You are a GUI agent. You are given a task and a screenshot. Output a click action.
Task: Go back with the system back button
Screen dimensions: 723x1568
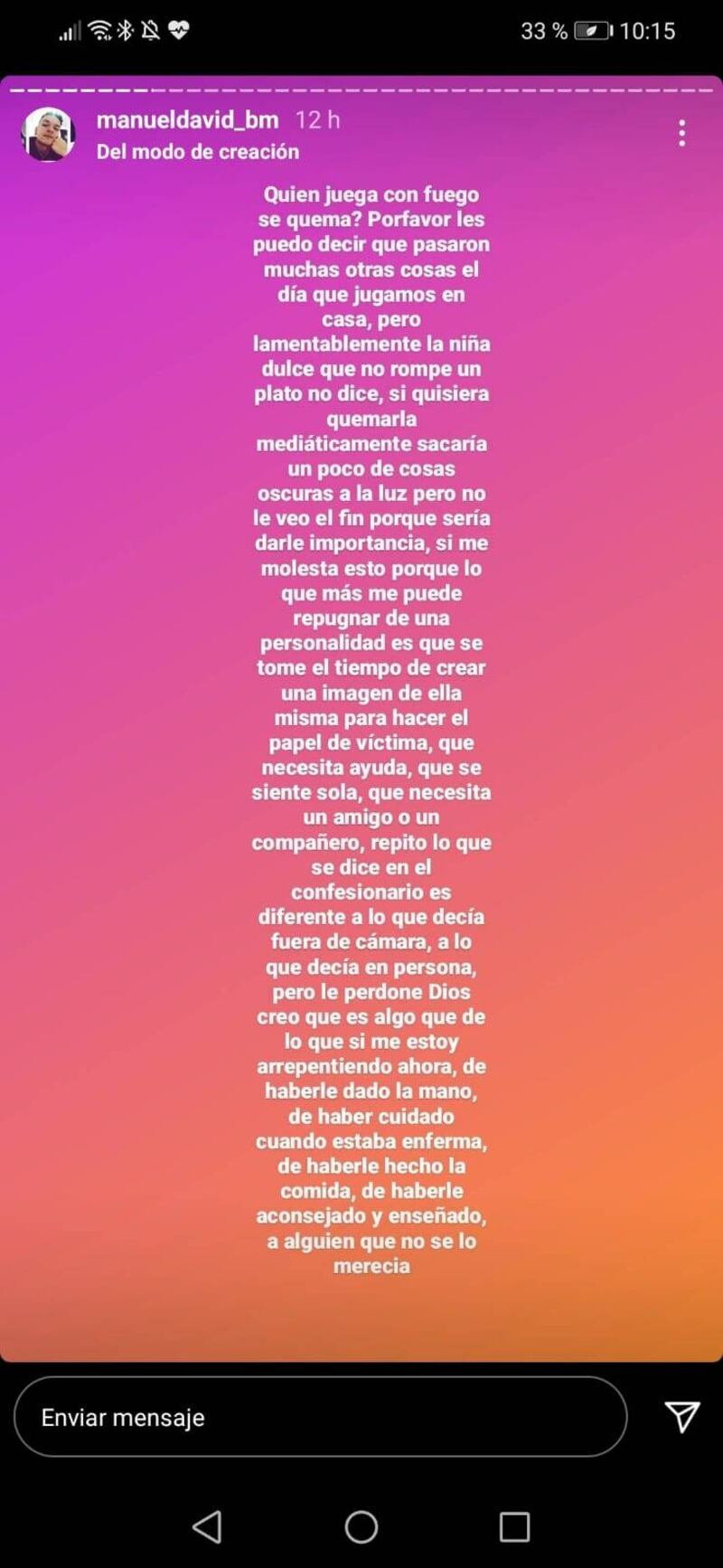pyautogui.click(x=207, y=1526)
